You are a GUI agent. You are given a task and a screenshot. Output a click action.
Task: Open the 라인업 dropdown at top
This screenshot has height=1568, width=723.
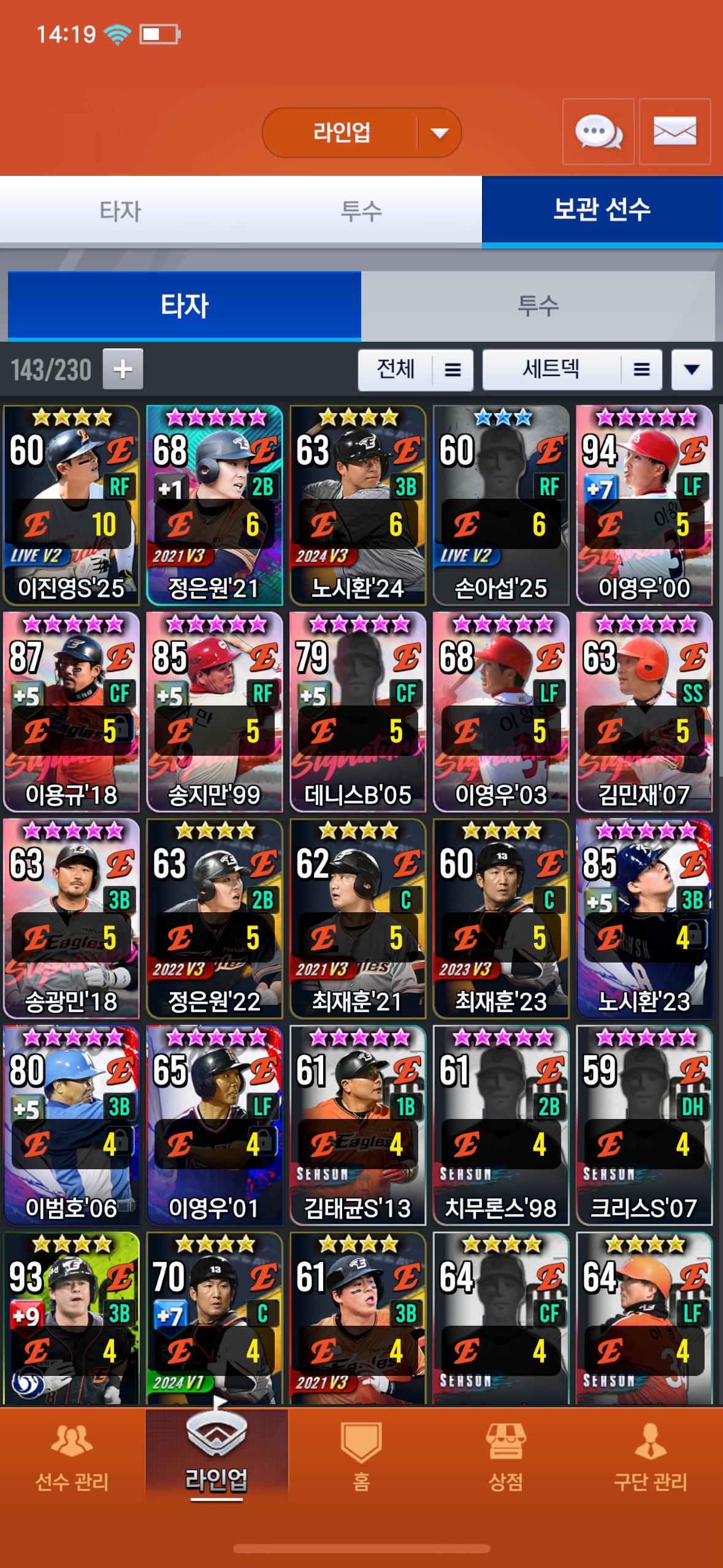pos(362,133)
